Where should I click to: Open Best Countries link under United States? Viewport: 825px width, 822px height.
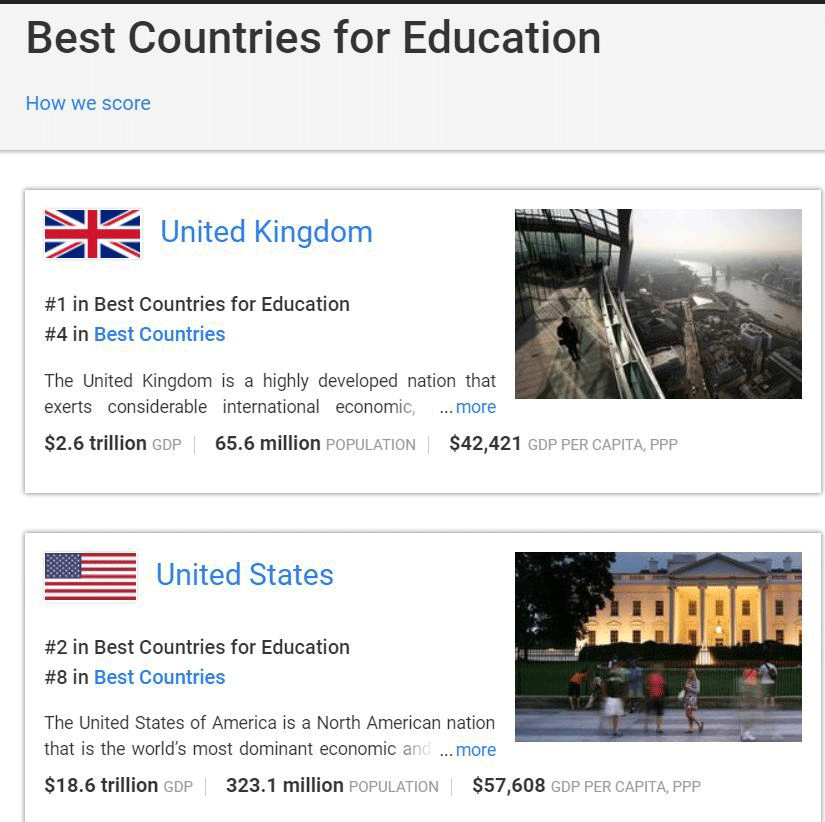[159, 677]
